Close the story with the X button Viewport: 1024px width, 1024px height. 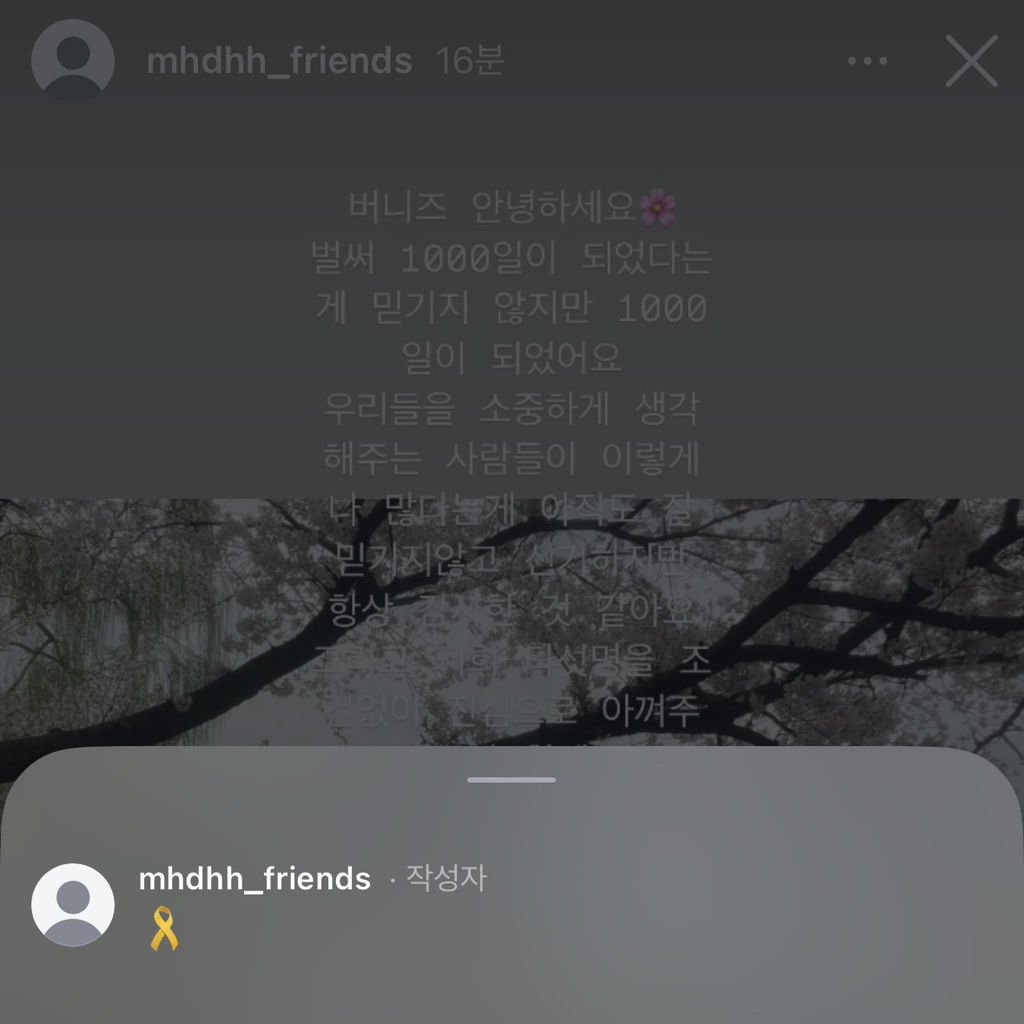pos(971,61)
